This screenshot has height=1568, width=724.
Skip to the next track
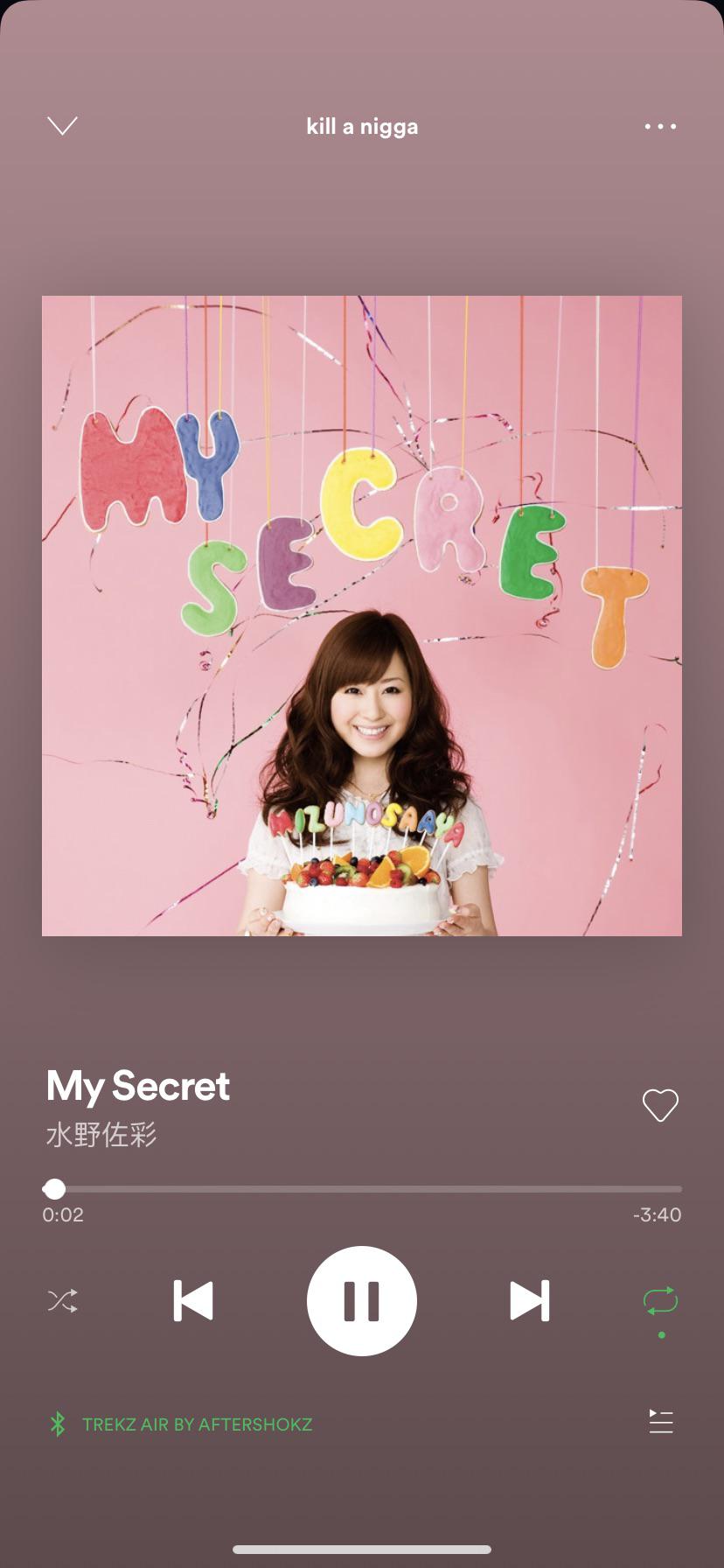point(529,1300)
